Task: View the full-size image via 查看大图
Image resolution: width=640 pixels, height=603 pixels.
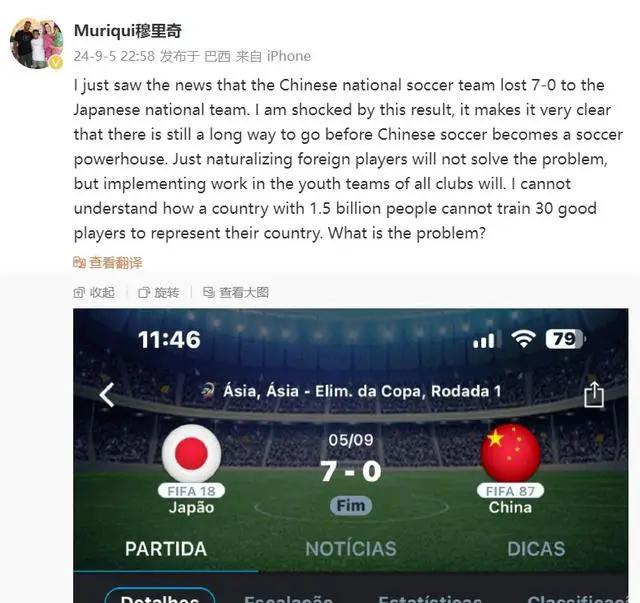Action: point(236,292)
